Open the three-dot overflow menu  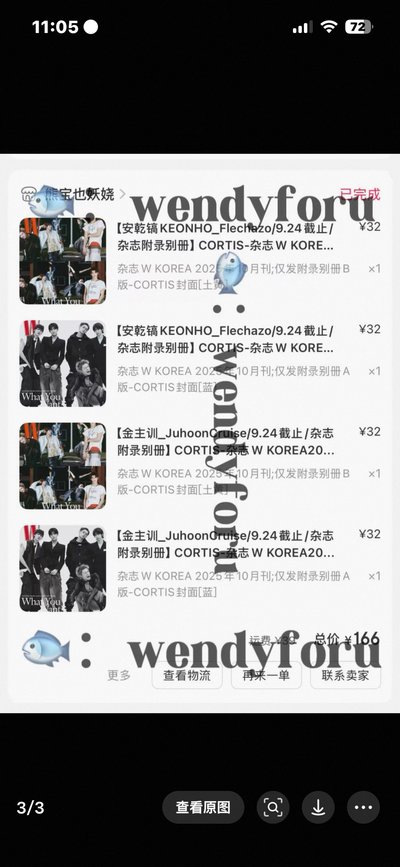pos(363,807)
